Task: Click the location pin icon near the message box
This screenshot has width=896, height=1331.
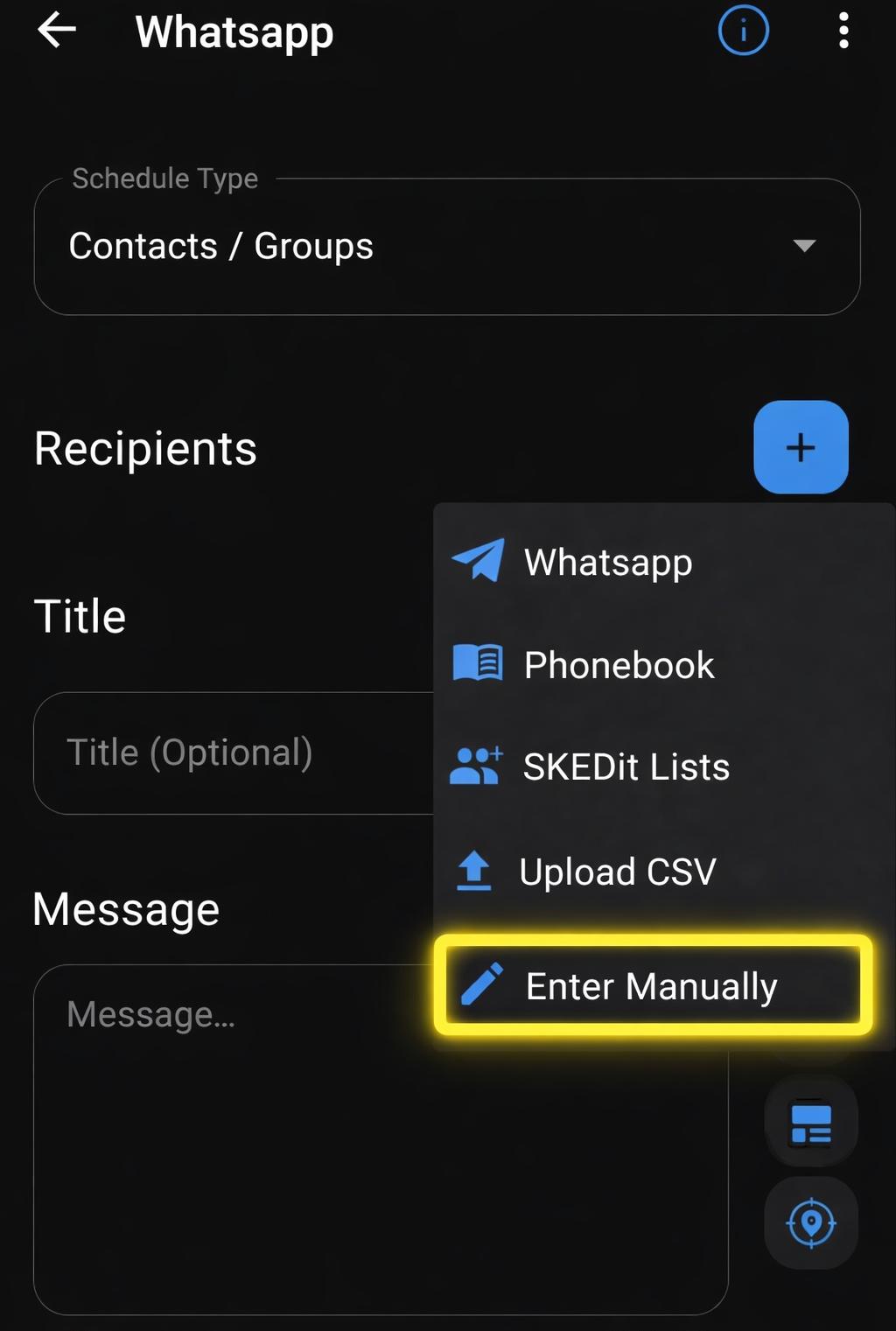Action: 810,1222
